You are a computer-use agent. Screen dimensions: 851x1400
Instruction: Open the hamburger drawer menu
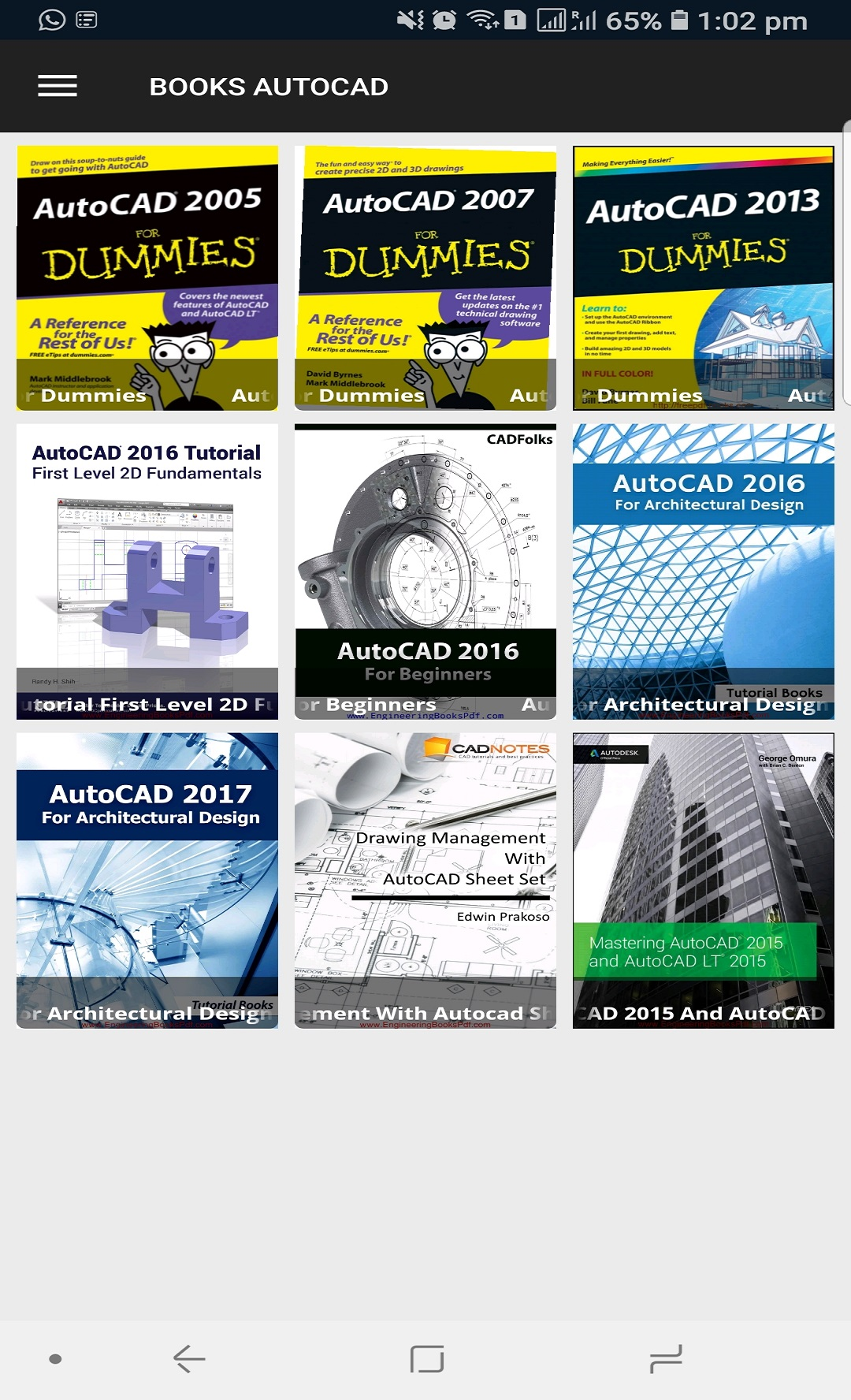[58, 86]
